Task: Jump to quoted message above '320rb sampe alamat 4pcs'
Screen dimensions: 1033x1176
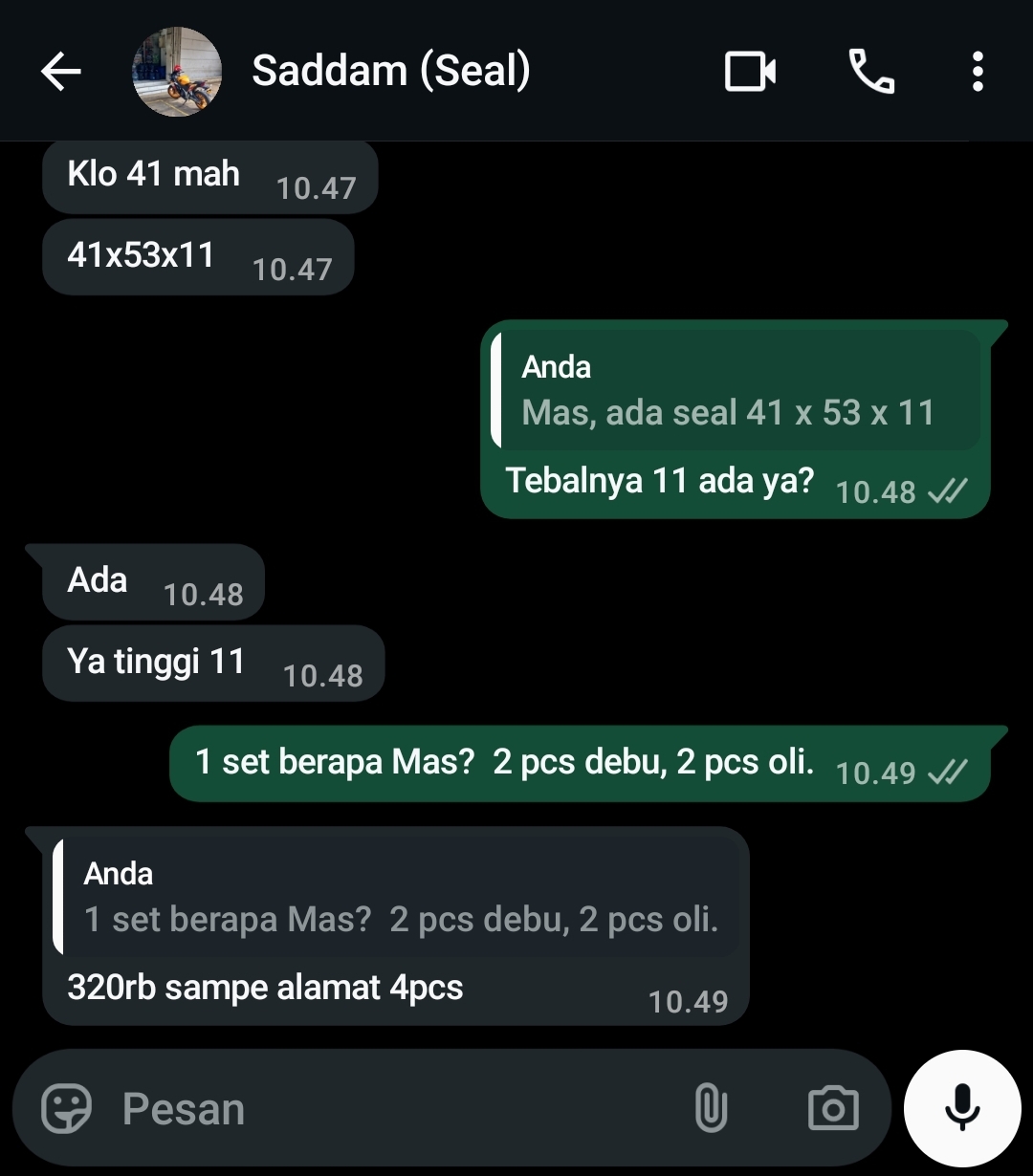Action: pos(396,897)
